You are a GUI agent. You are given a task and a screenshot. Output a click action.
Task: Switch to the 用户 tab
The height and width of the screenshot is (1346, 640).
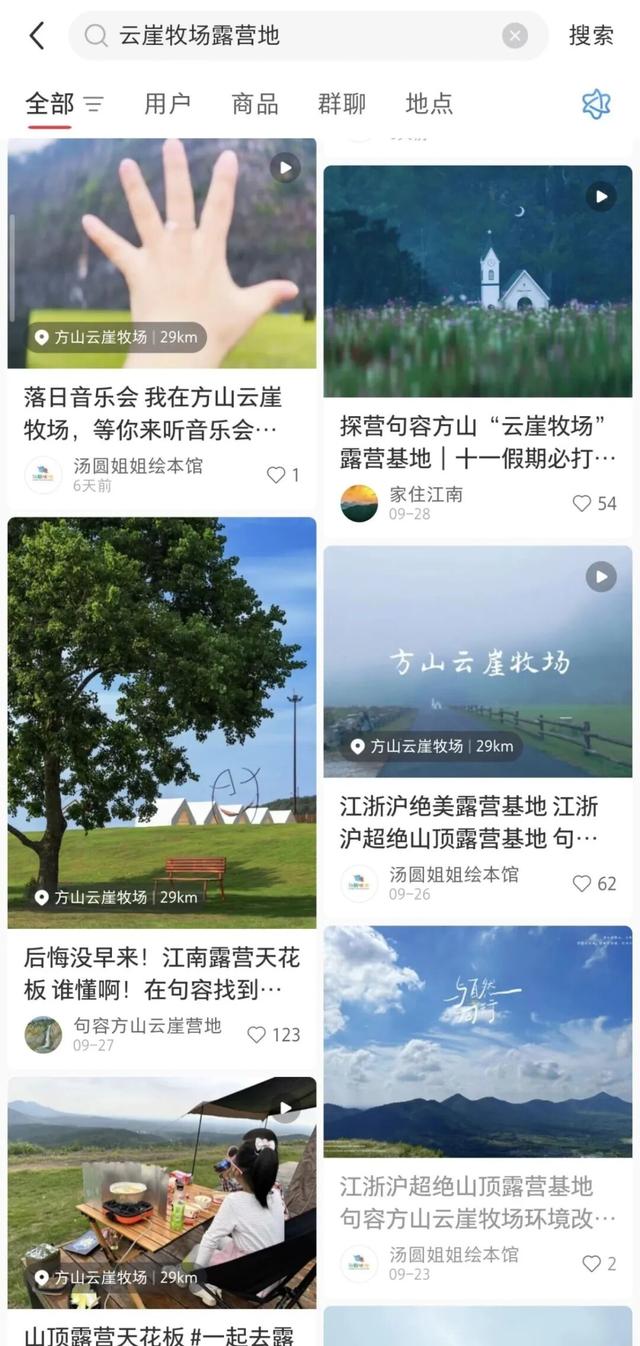click(167, 103)
